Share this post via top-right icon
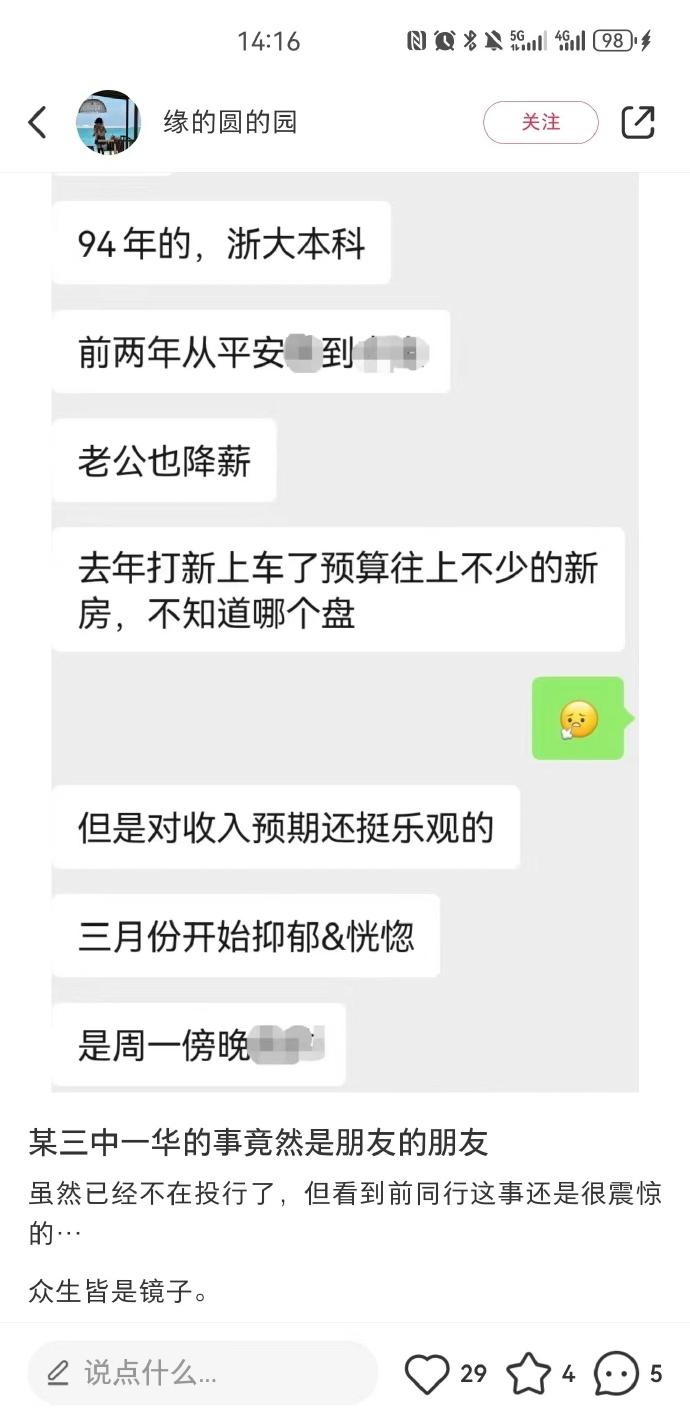Viewport: 690px width, 1423px height. (638, 122)
